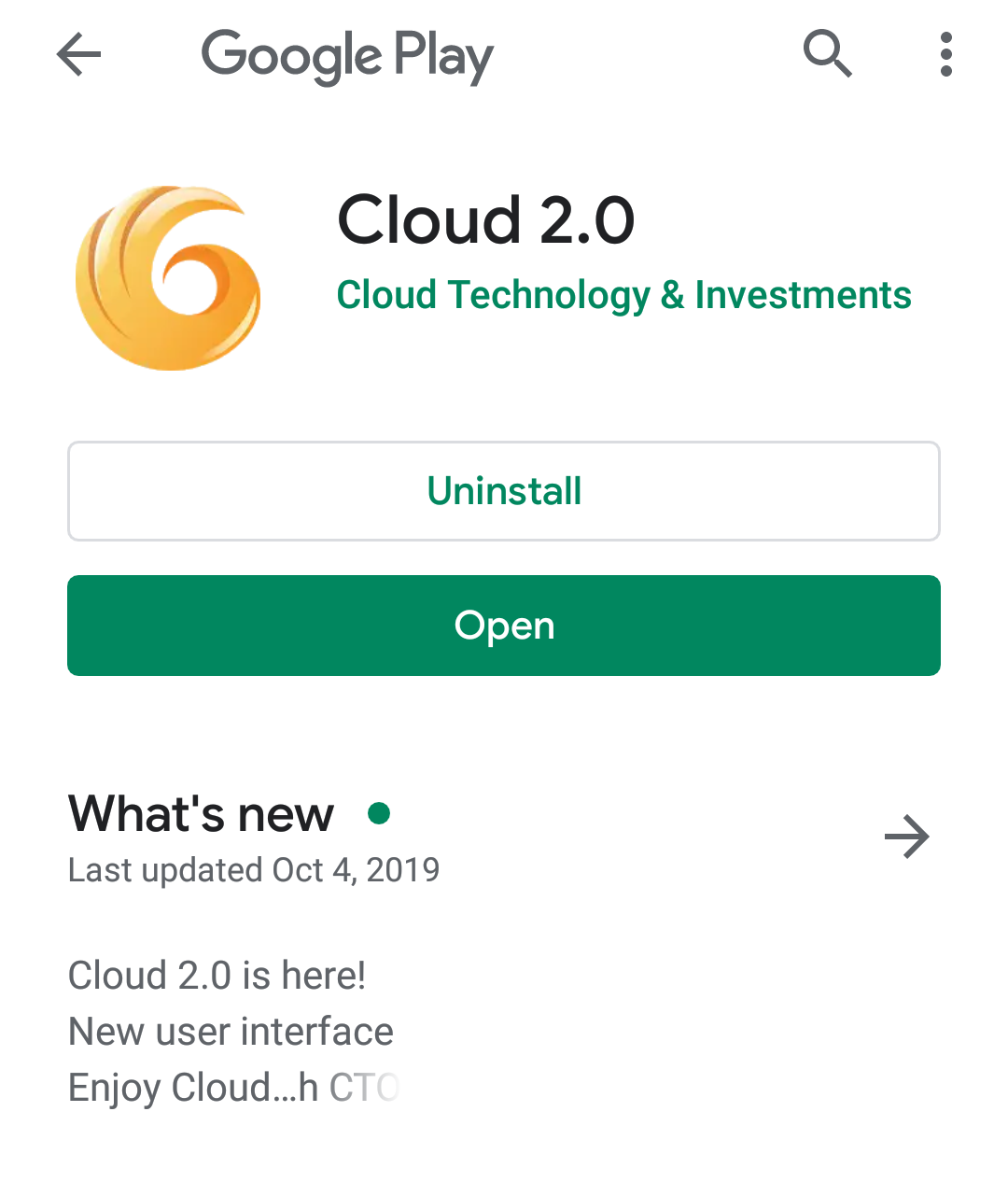Image resolution: width=1008 pixels, height=1196 pixels.
Task: Uninstall the Cloud 2.0 app
Action: click(504, 491)
